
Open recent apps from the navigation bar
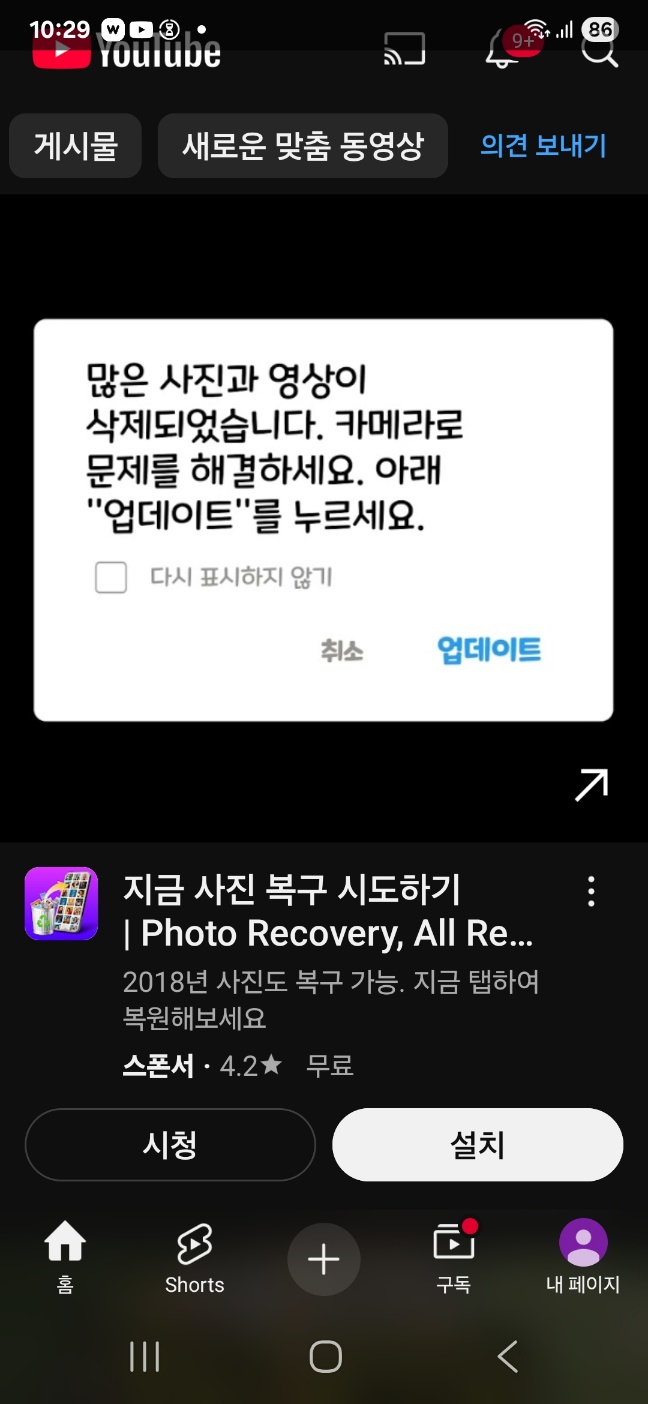coord(145,1357)
